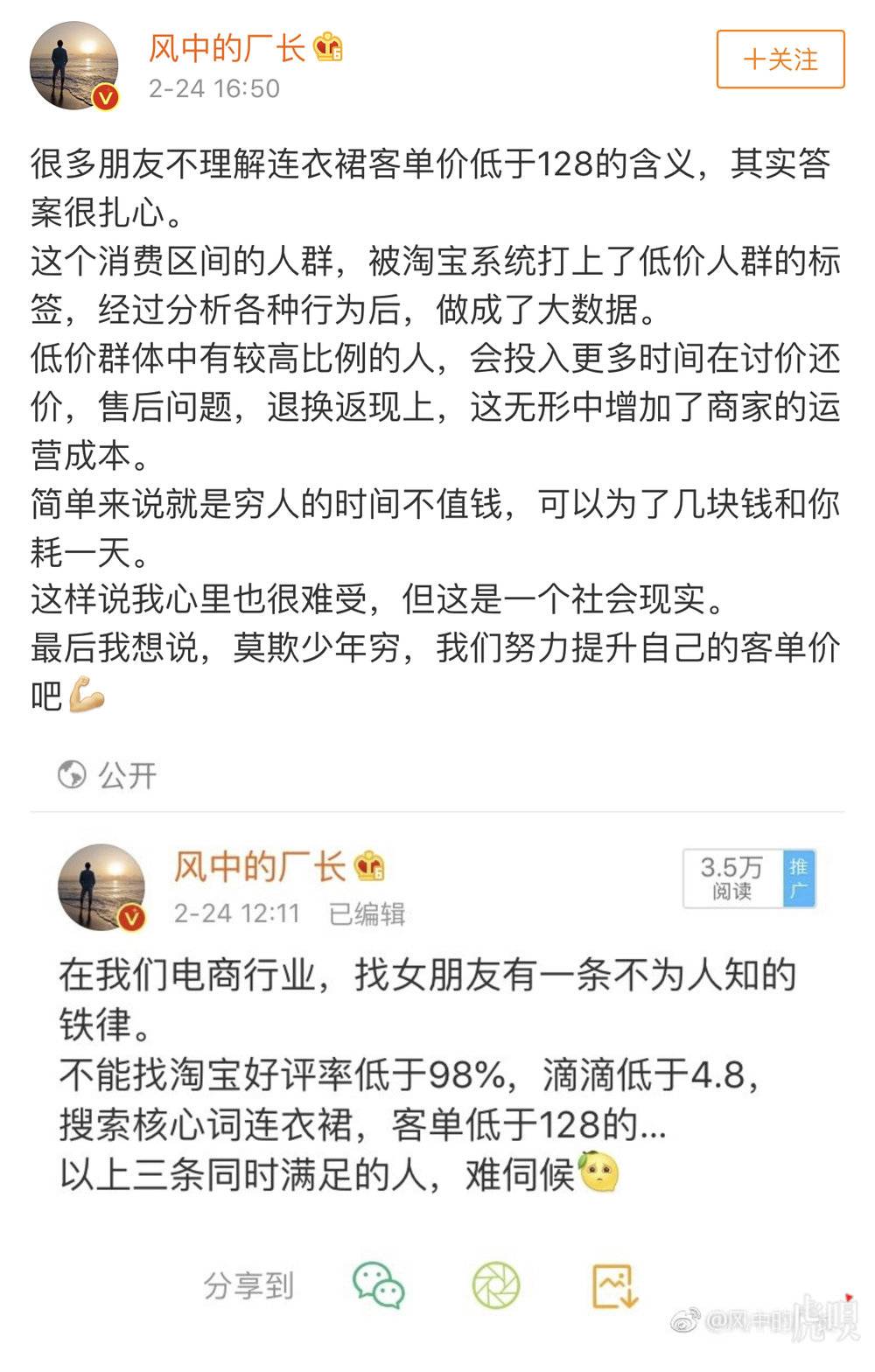The height and width of the screenshot is (1372, 875).
Task: Open 风中的厂长's avatar on the top post
Action: click(73, 66)
